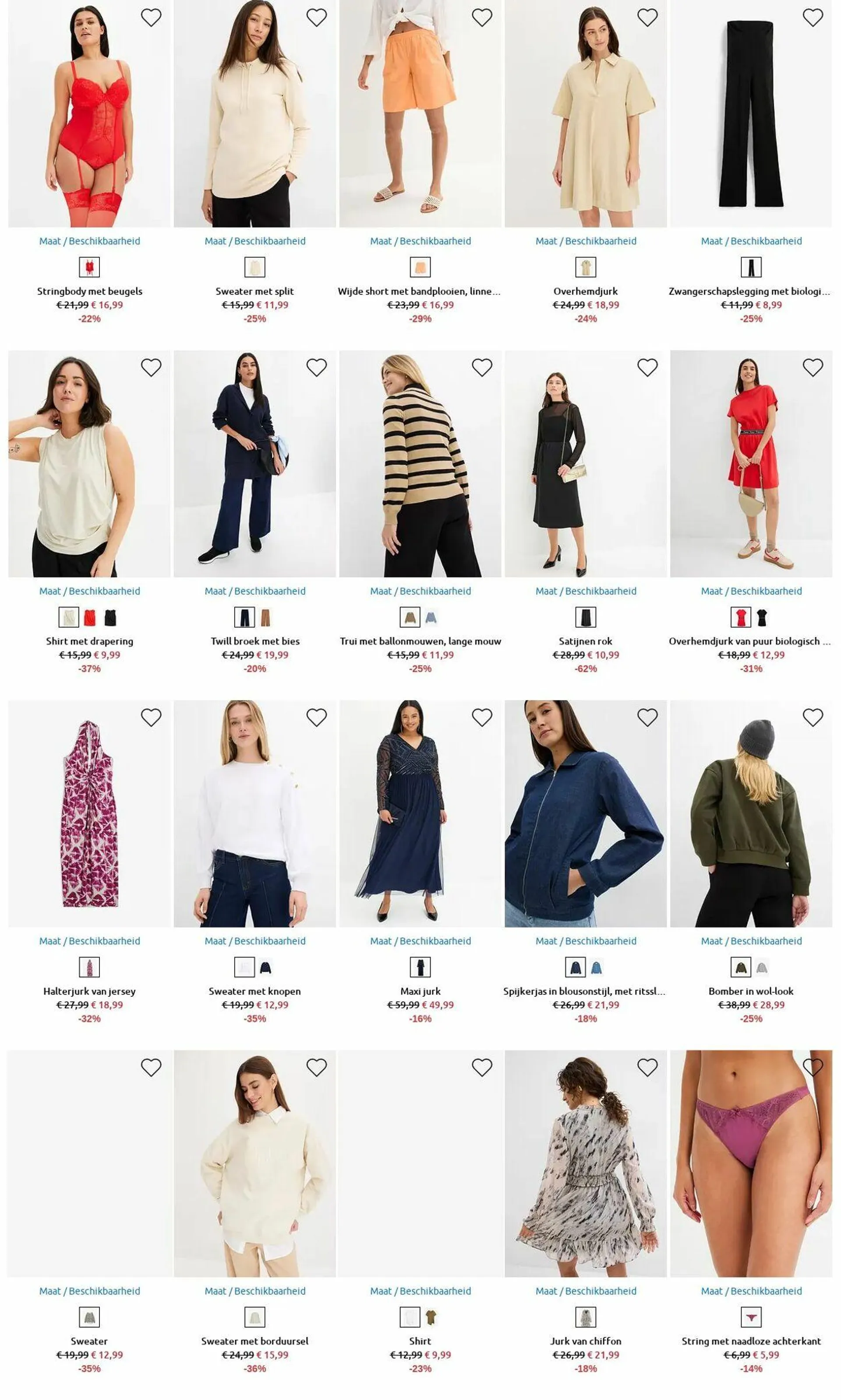This screenshot has height=1400, width=841.
Task: Open Trui met ballonmouwen product image
Action: point(420,463)
